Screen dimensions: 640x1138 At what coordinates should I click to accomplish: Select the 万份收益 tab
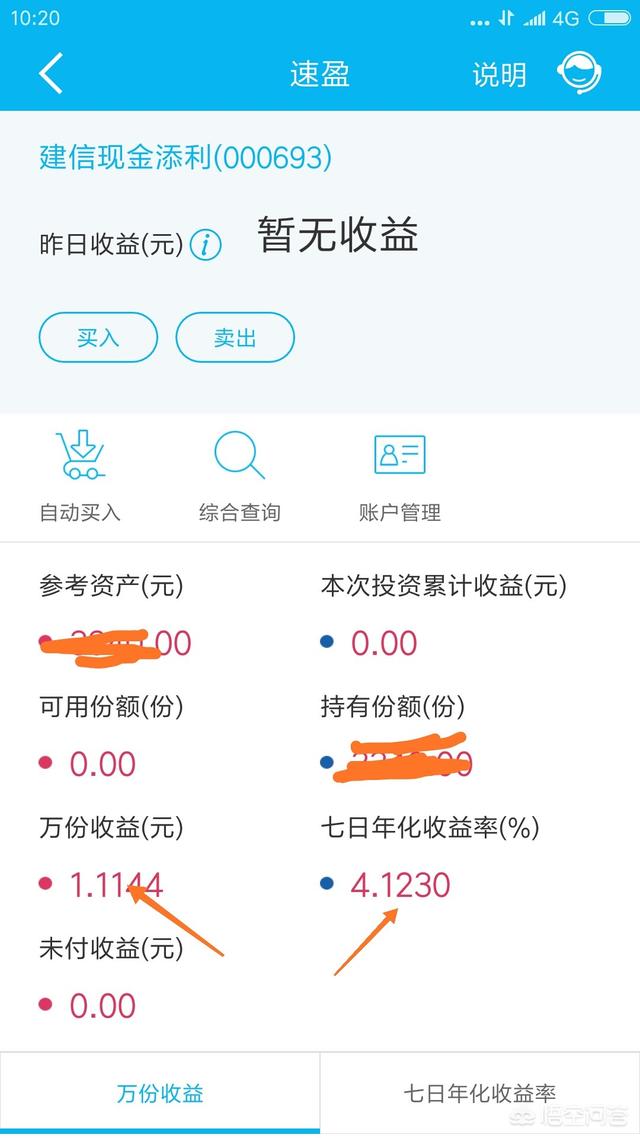[x=160, y=1093]
